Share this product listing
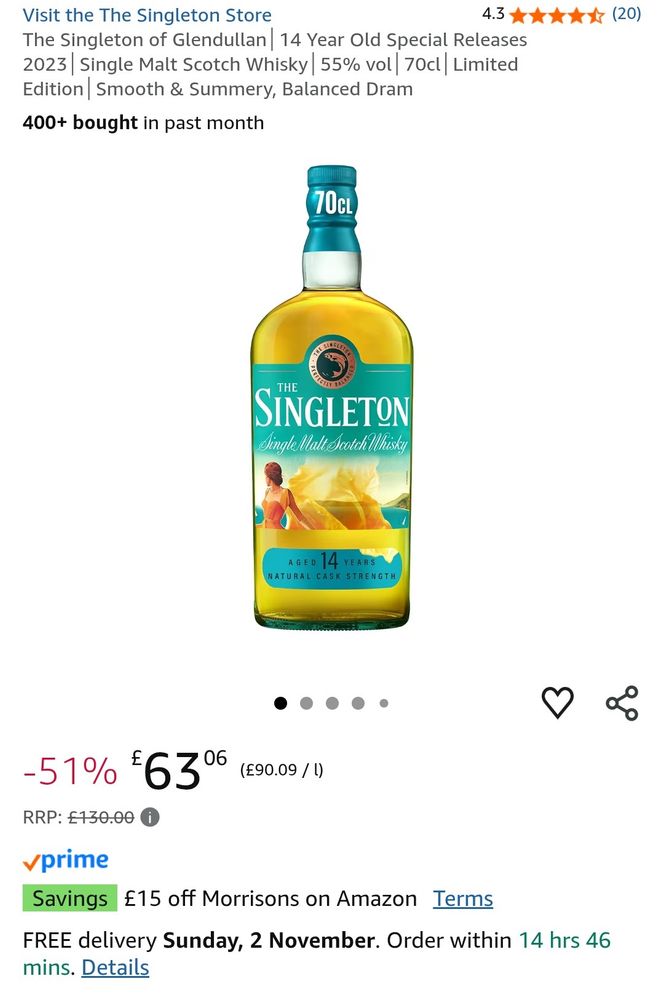The image size is (664, 1000). (x=622, y=703)
